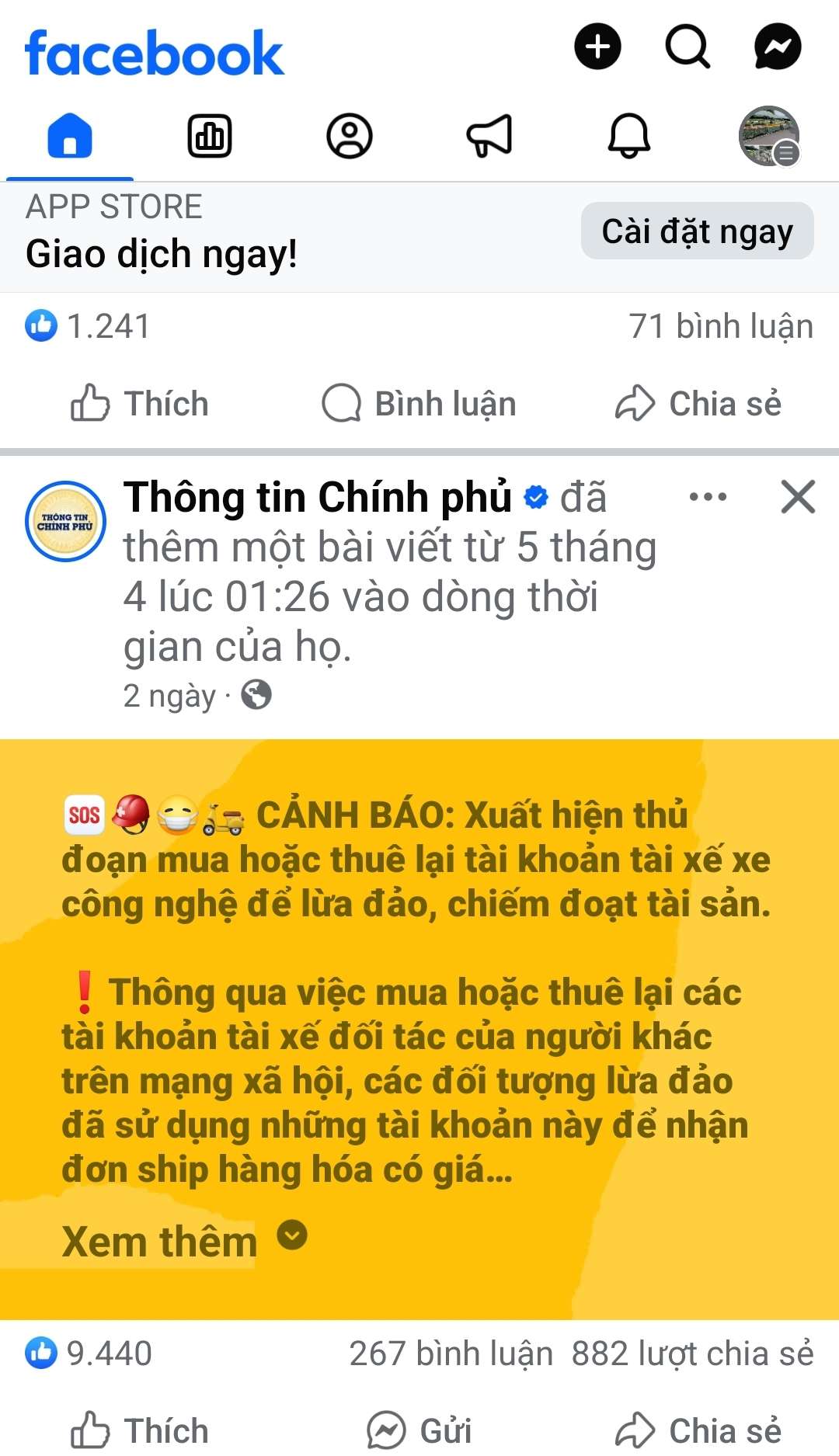Open options for Thông tin Chính phủ post

tap(708, 497)
